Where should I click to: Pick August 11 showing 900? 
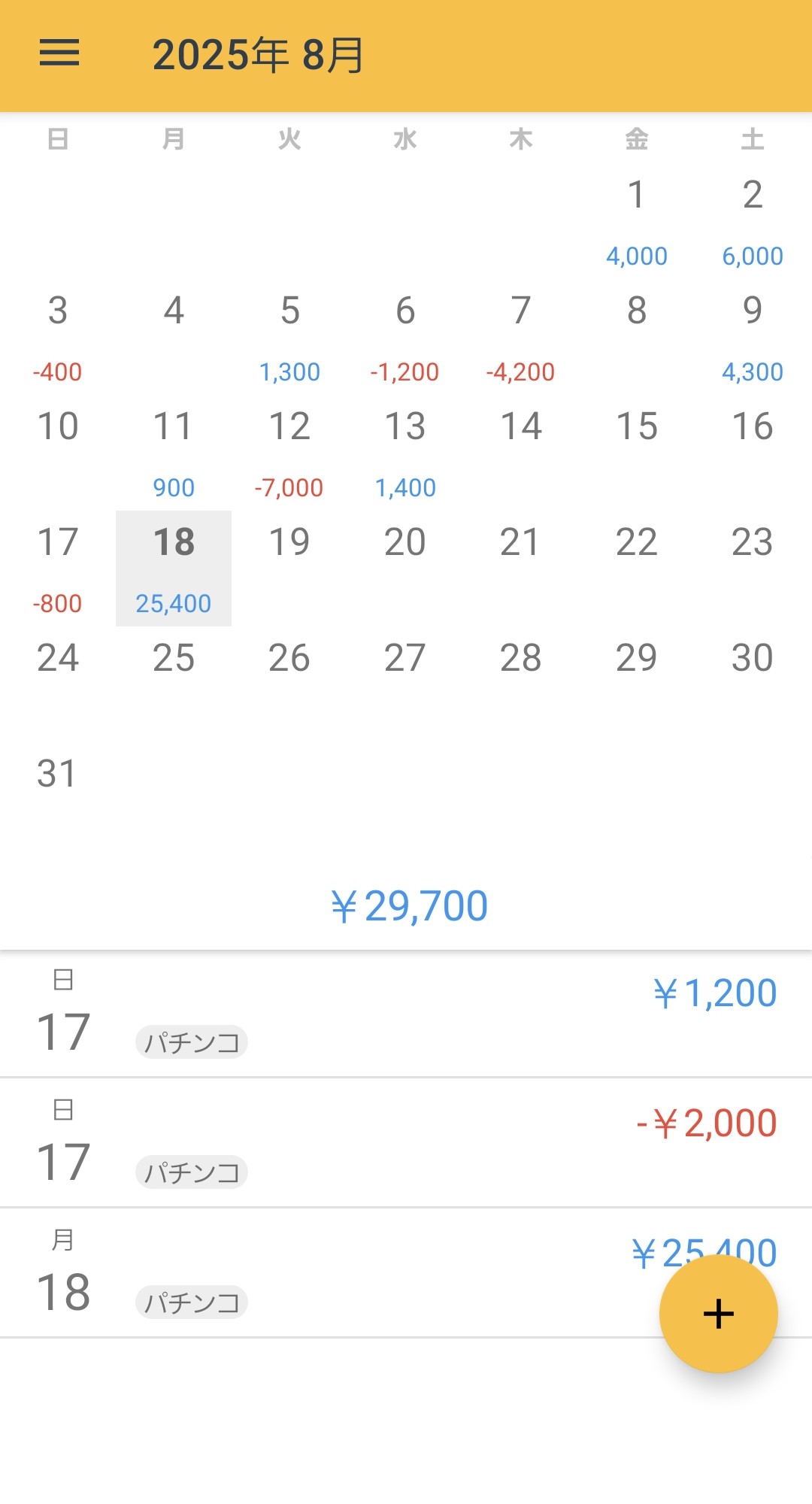tap(174, 453)
